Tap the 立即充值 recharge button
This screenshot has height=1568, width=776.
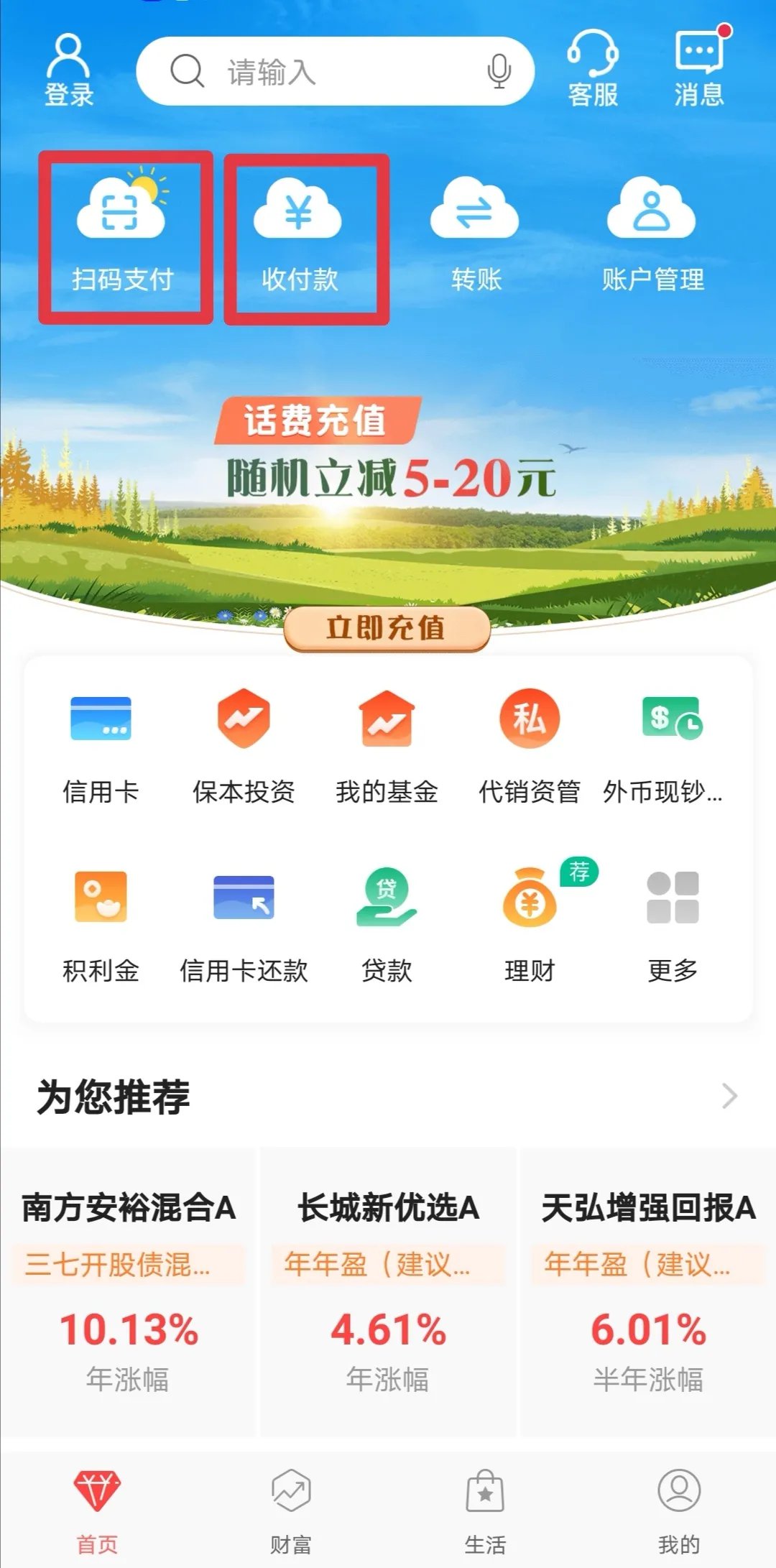tap(387, 628)
